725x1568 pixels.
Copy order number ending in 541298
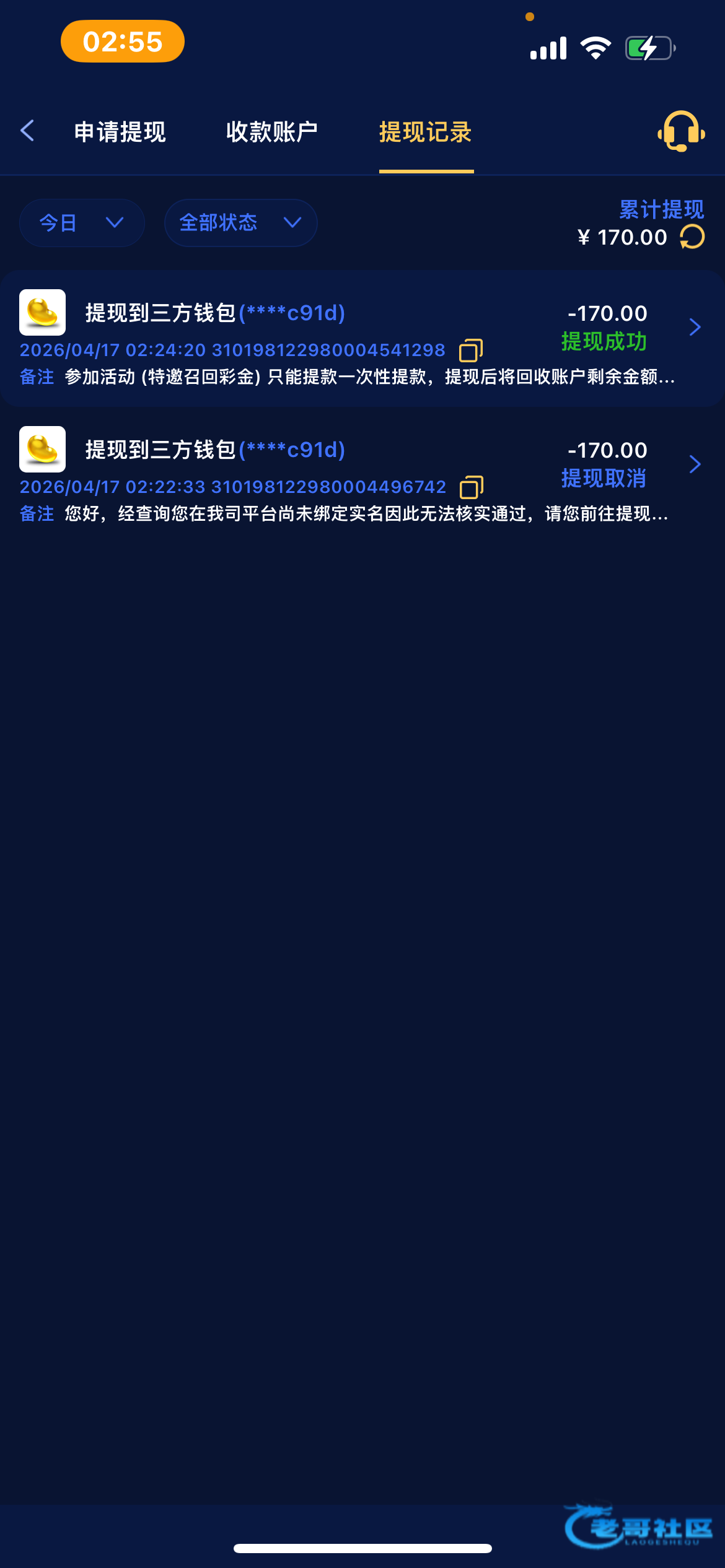coord(470,351)
